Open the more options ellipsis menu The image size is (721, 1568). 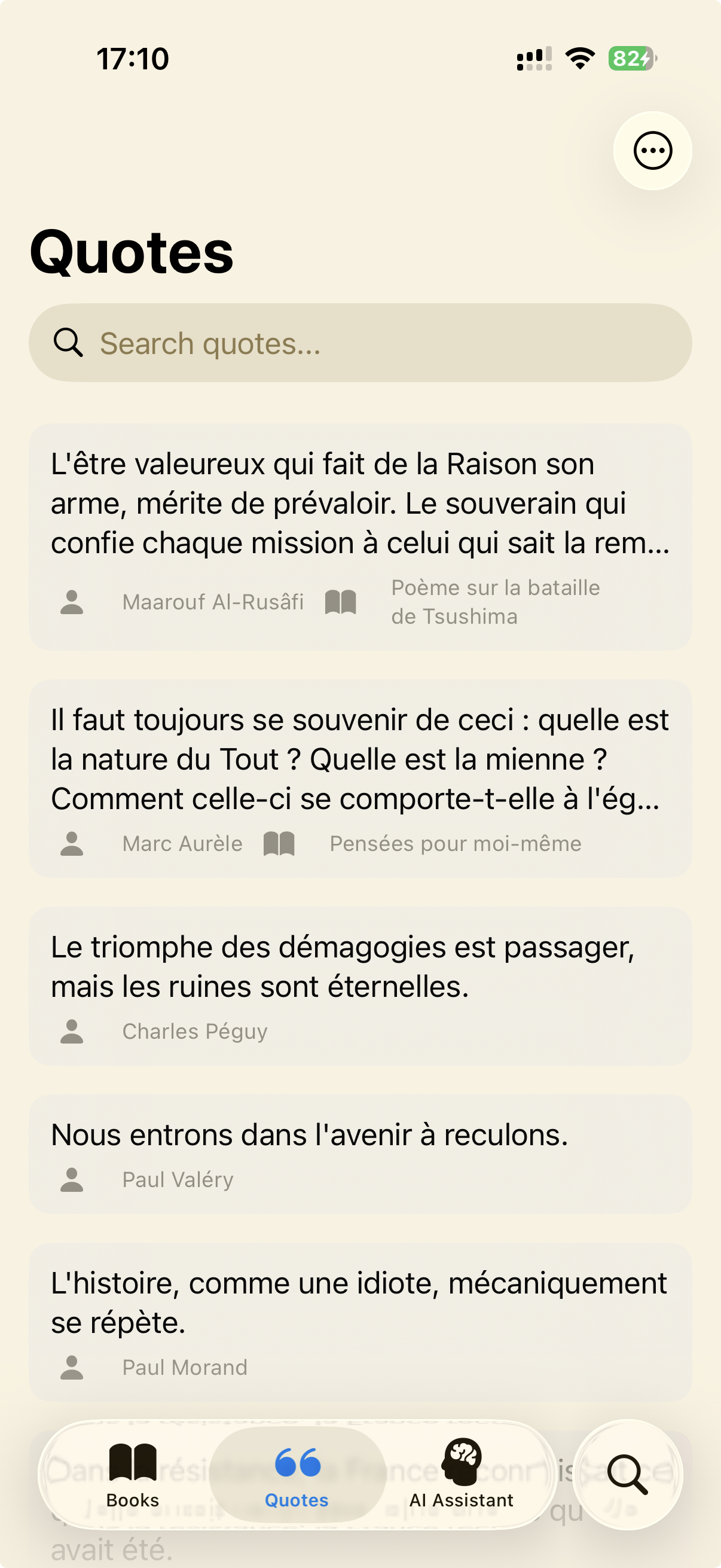[x=652, y=150]
